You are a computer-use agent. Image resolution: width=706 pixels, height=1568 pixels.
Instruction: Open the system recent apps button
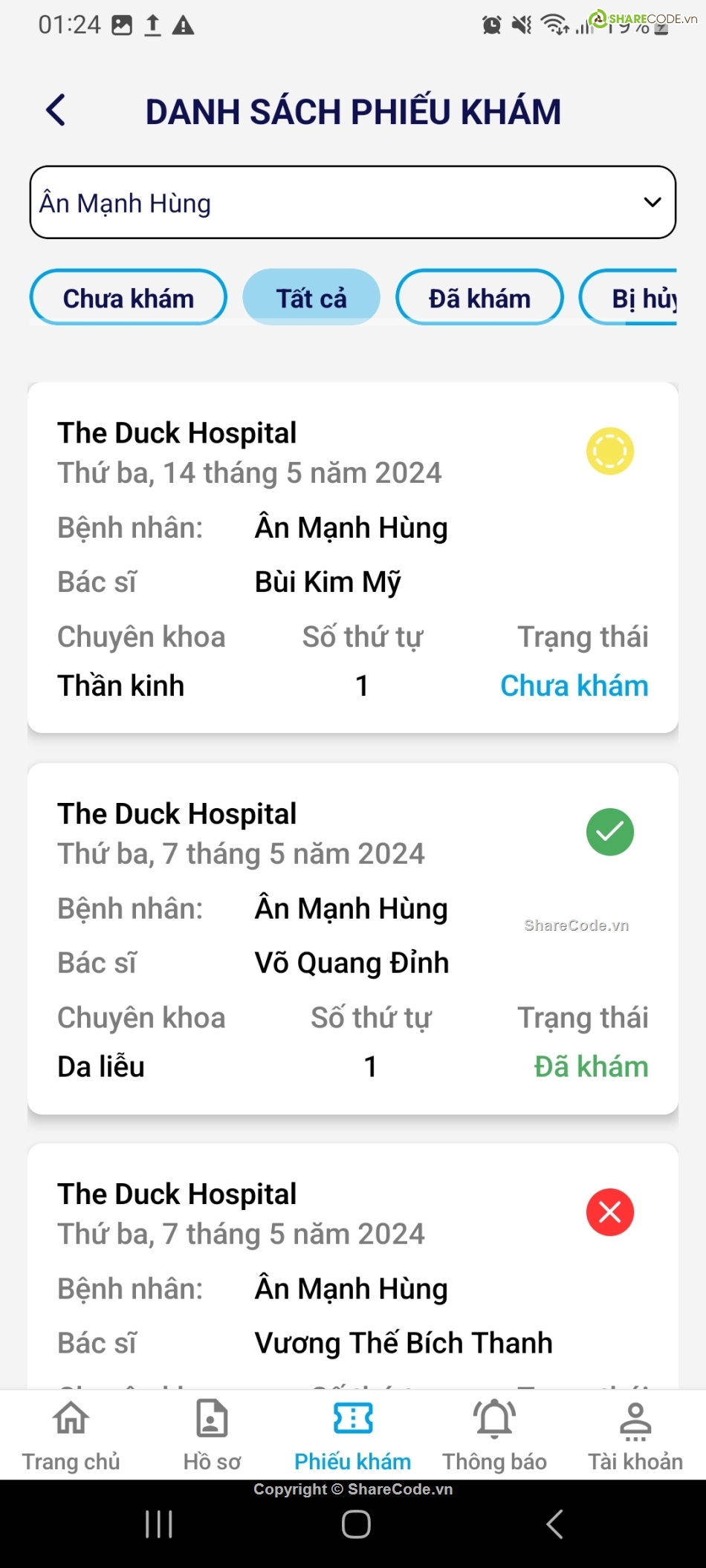tap(159, 1524)
